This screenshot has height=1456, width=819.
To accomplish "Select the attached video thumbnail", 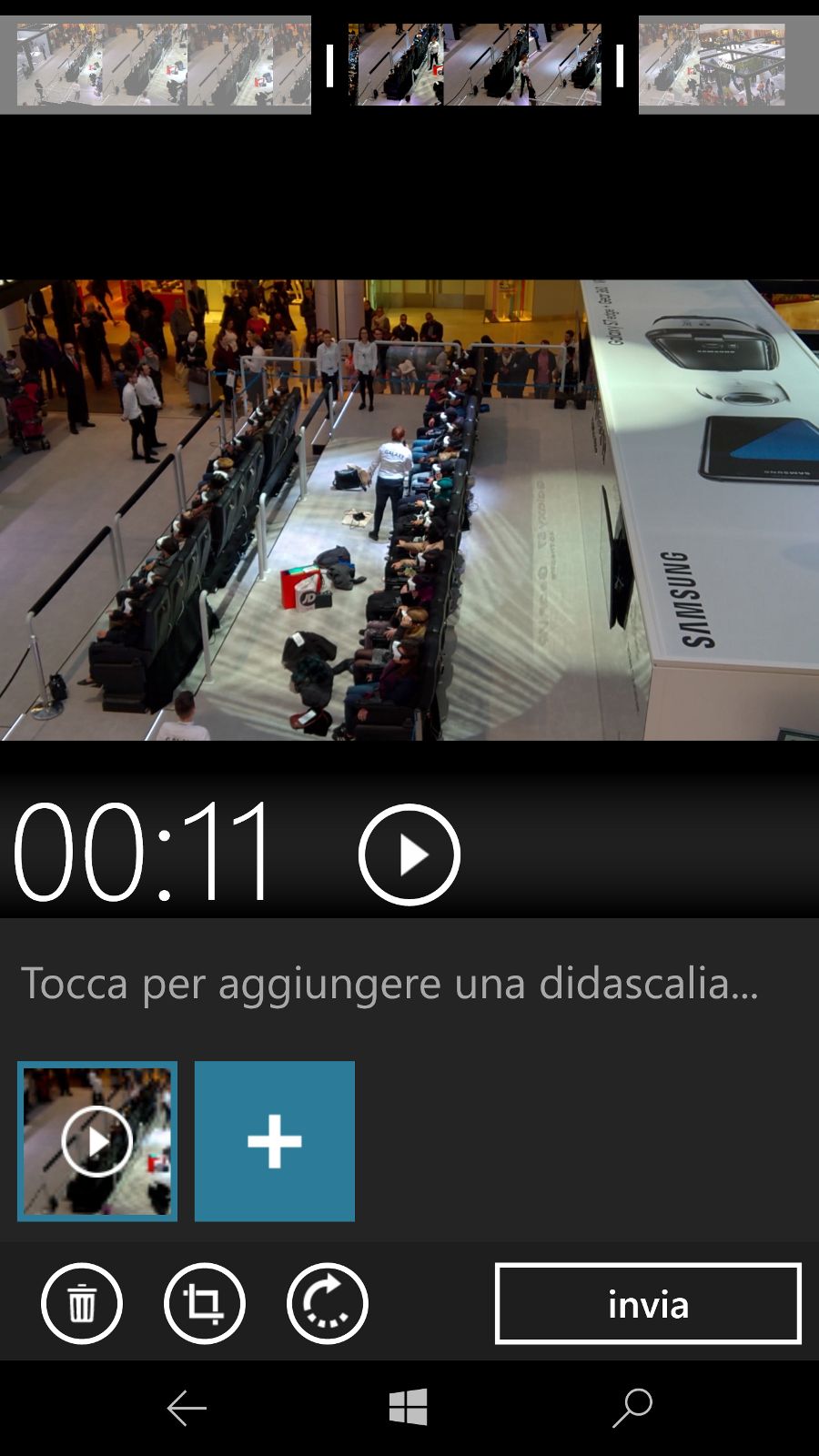I will click(x=97, y=1141).
